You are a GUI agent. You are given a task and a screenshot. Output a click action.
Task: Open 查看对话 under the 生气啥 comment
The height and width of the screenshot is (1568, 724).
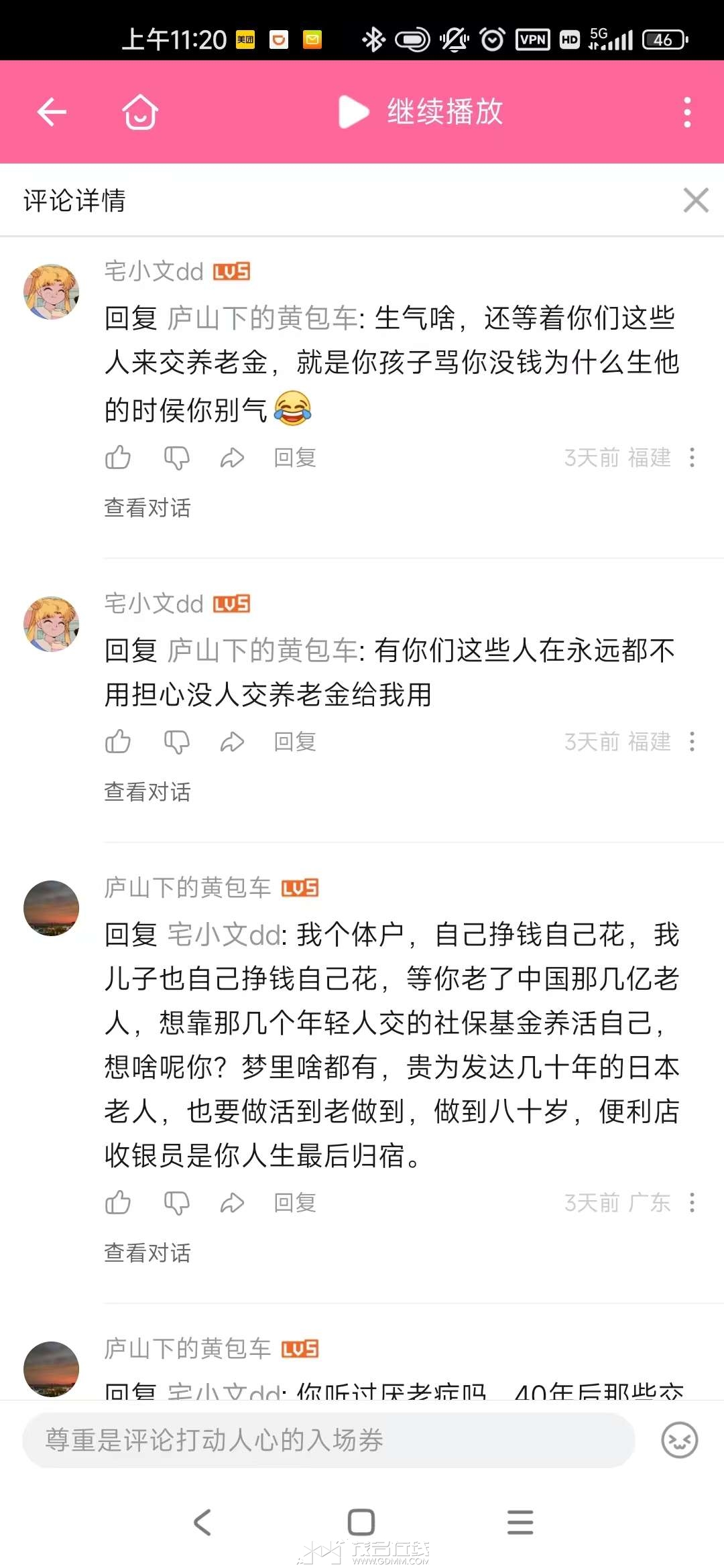tap(147, 507)
